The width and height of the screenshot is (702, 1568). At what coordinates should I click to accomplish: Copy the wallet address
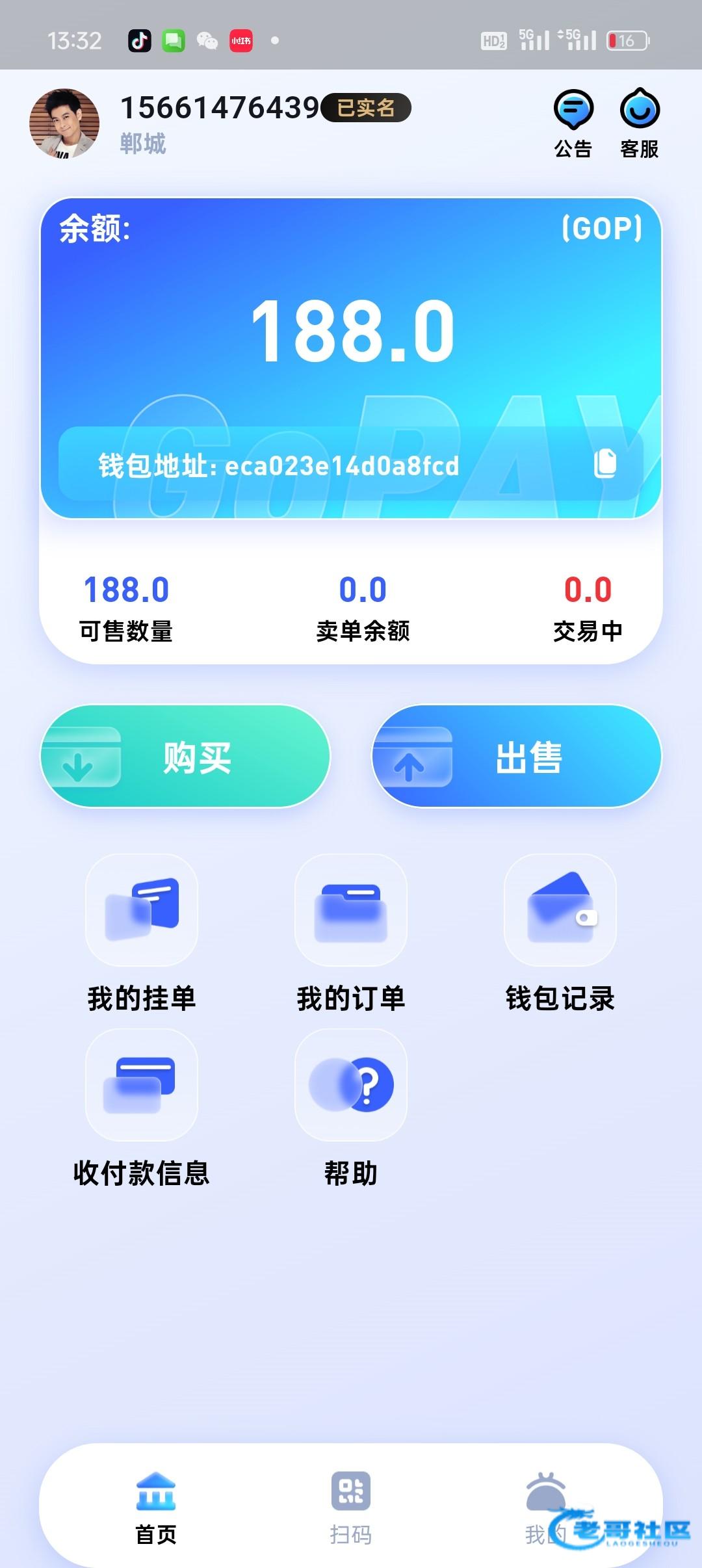605,464
